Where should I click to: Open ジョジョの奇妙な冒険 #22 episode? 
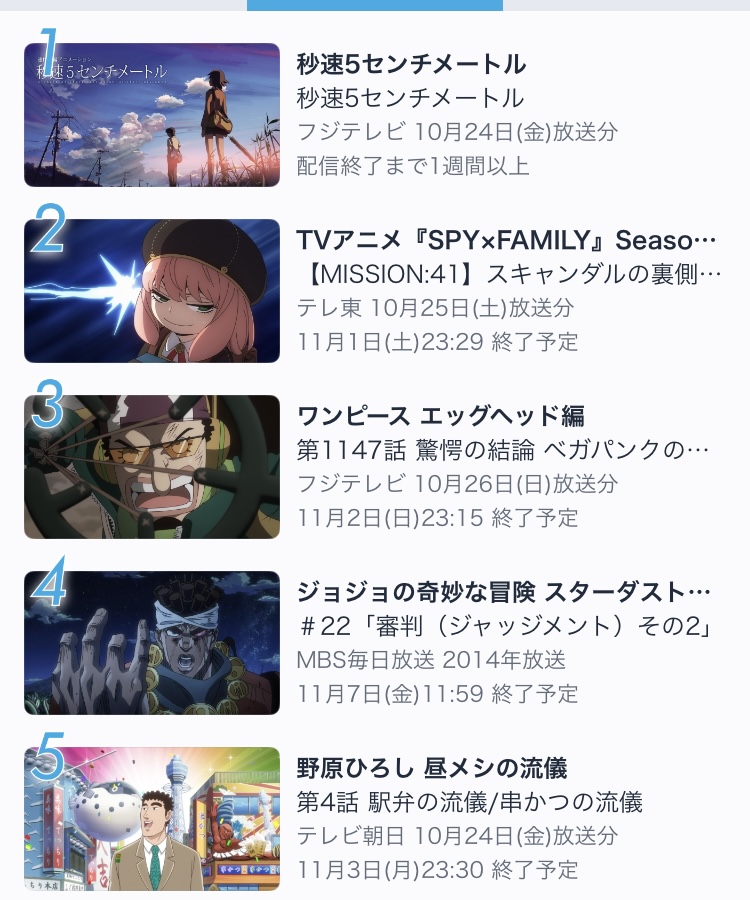(375, 643)
